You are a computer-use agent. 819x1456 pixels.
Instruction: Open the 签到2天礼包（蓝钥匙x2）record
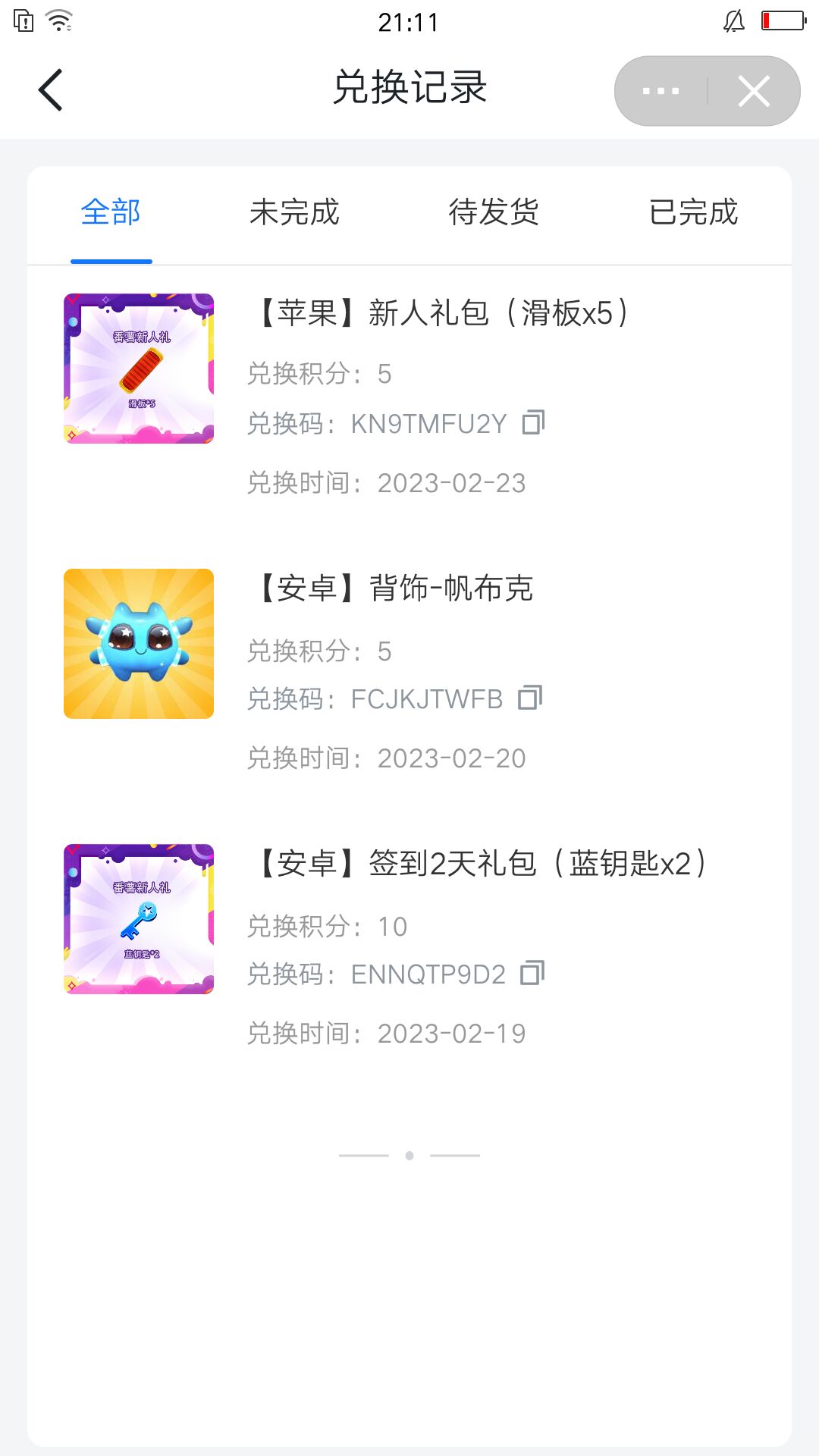(482, 864)
